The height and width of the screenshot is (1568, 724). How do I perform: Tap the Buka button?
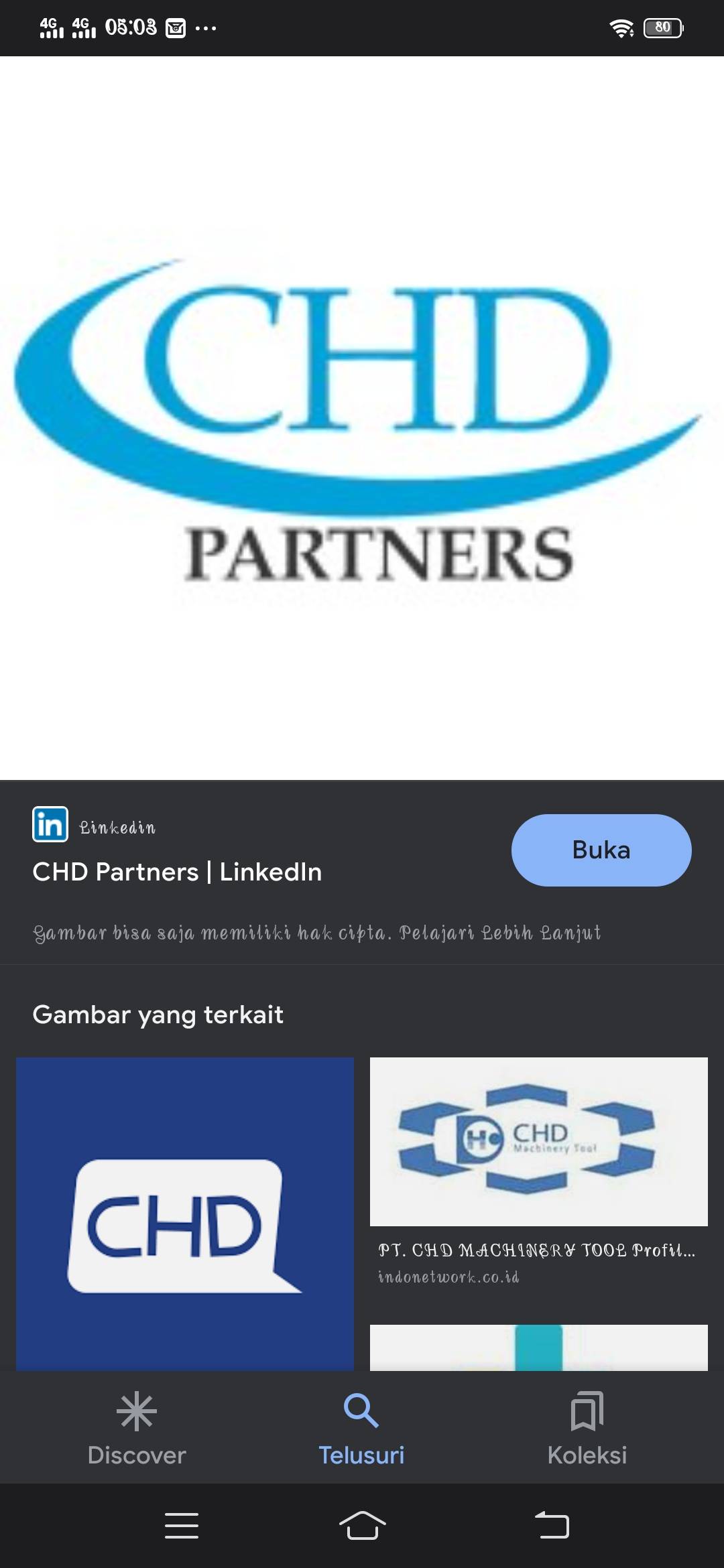601,850
